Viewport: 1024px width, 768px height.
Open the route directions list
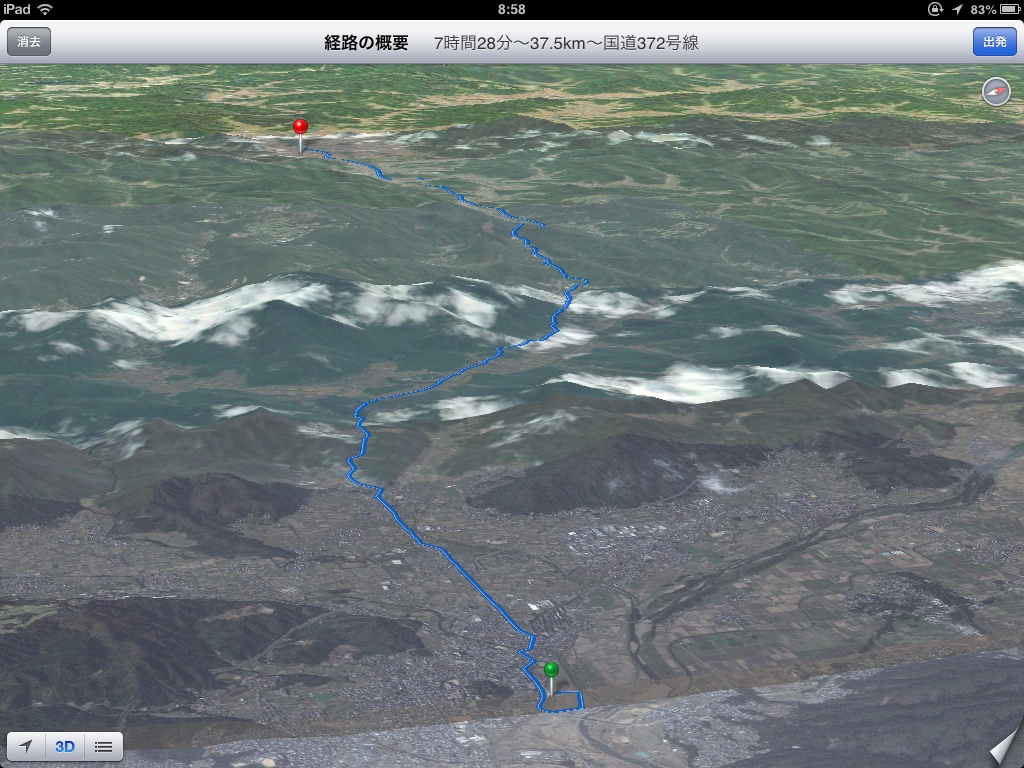(x=103, y=746)
